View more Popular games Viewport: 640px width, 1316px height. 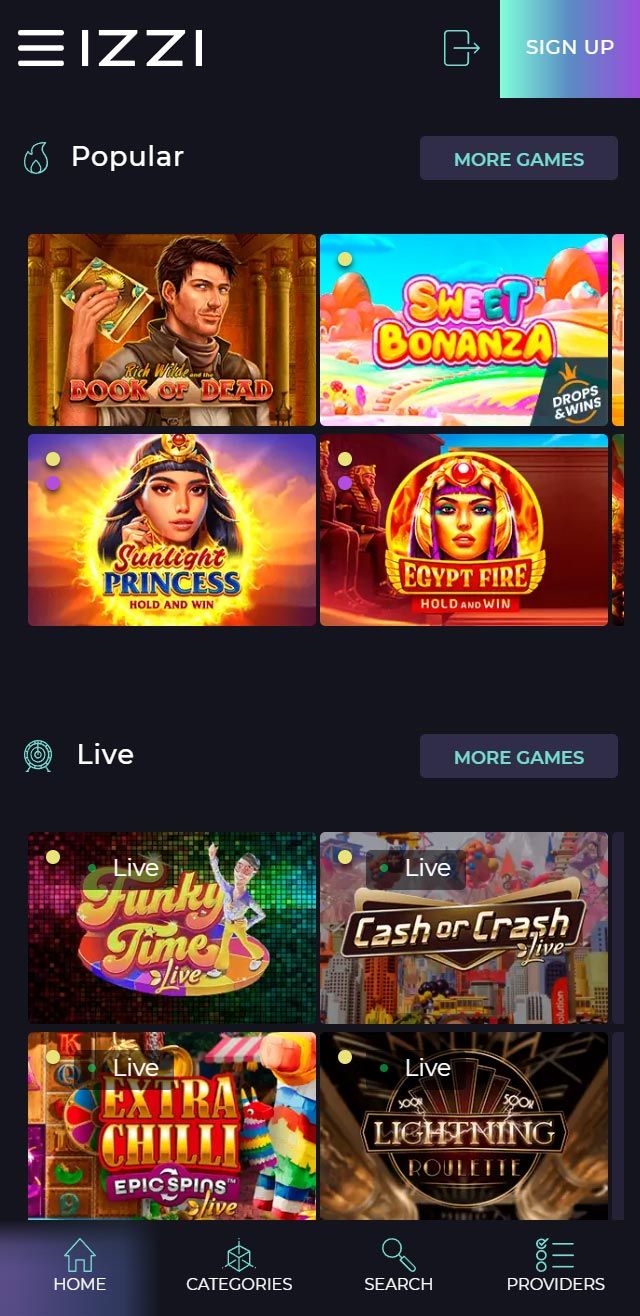(518, 159)
